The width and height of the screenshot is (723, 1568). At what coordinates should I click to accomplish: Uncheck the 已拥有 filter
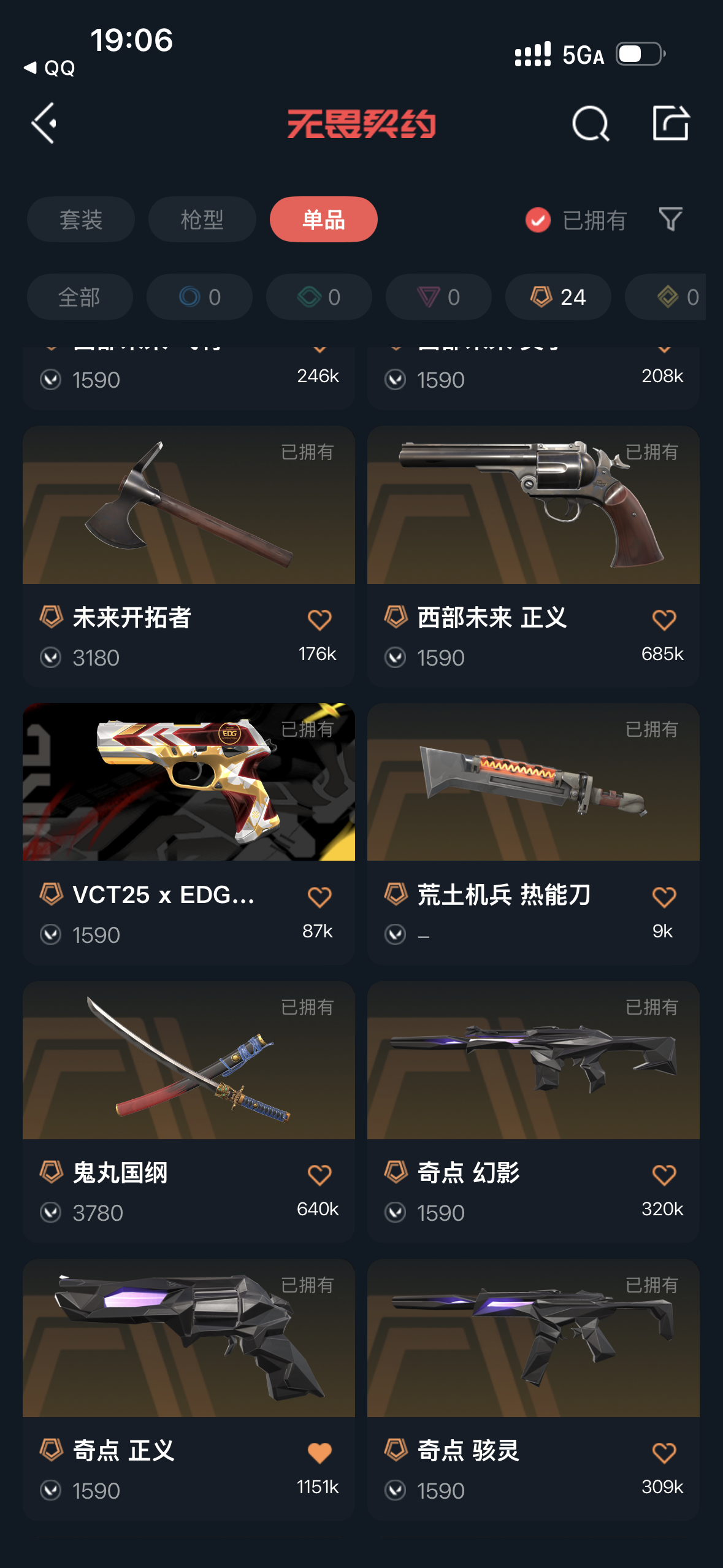pyautogui.click(x=538, y=220)
